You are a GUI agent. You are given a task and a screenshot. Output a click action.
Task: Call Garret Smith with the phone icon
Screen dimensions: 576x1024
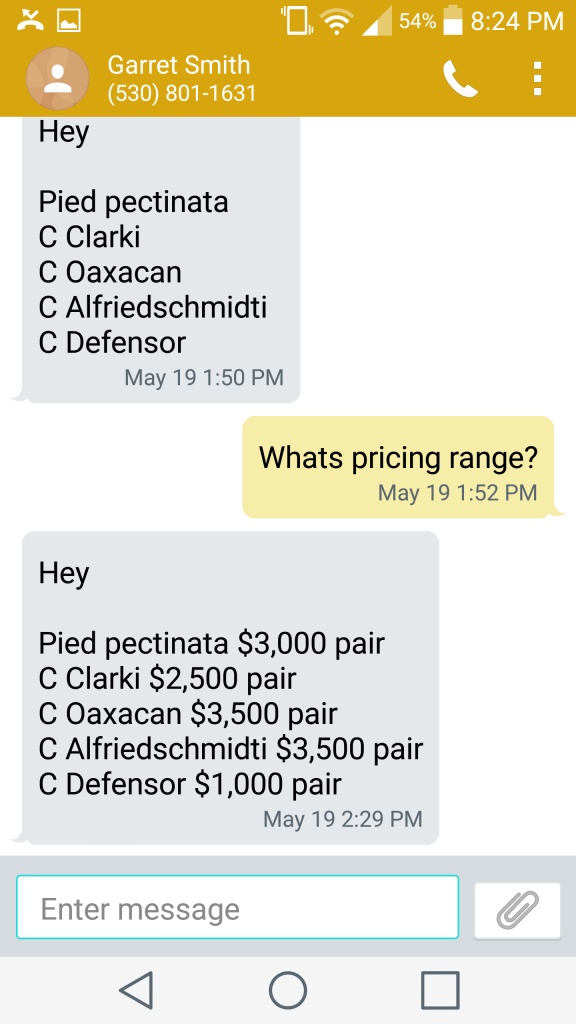(x=460, y=78)
